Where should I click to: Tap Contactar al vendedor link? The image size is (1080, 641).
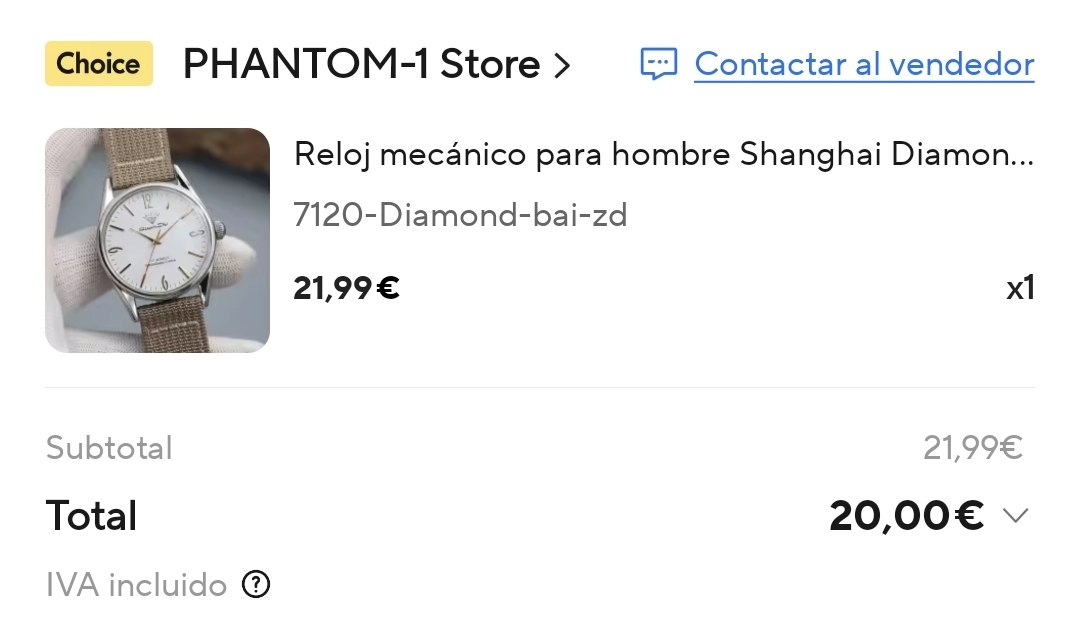tap(863, 65)
